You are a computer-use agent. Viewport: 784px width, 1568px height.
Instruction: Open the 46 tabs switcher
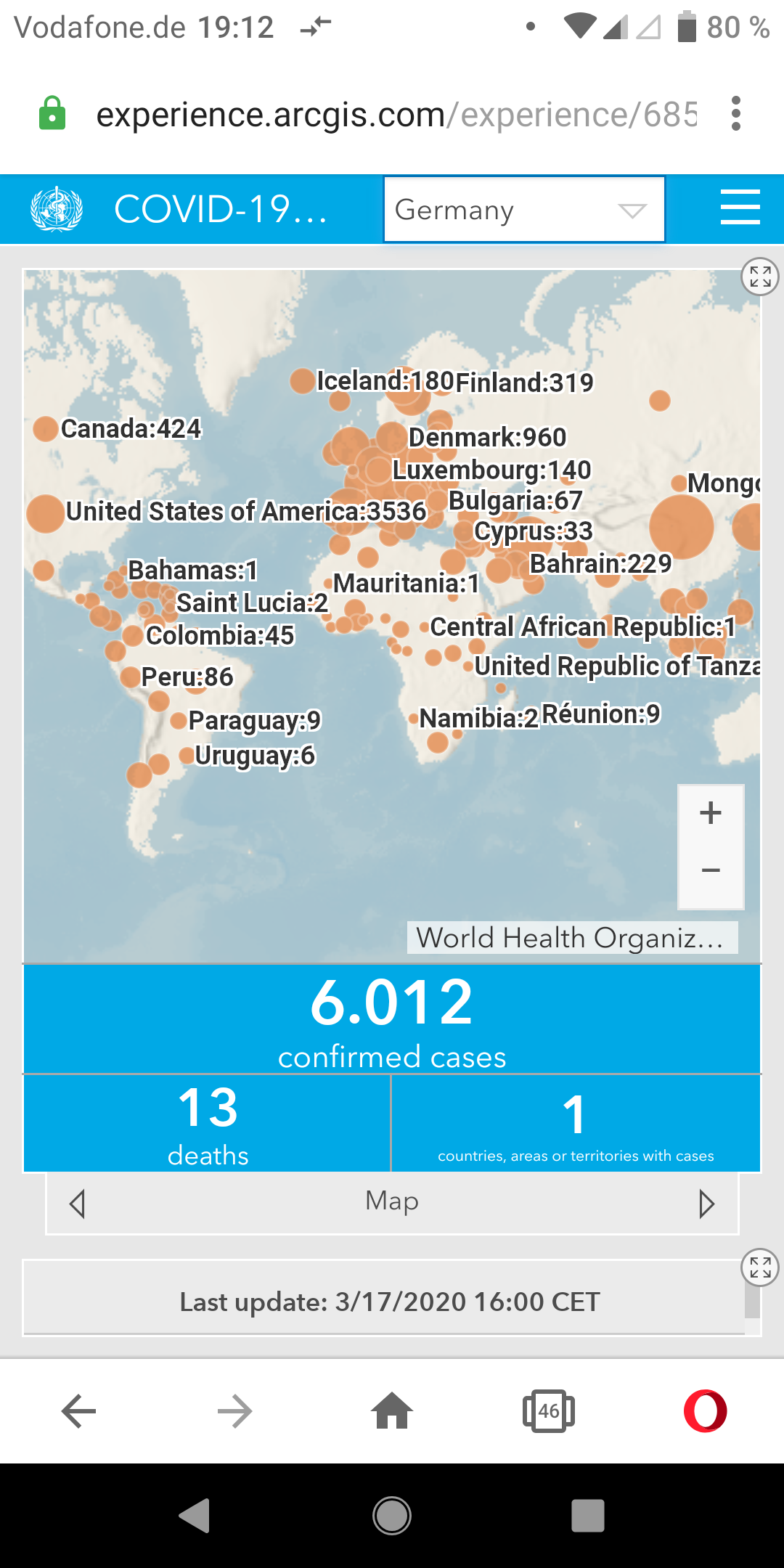click(549, 1412)
